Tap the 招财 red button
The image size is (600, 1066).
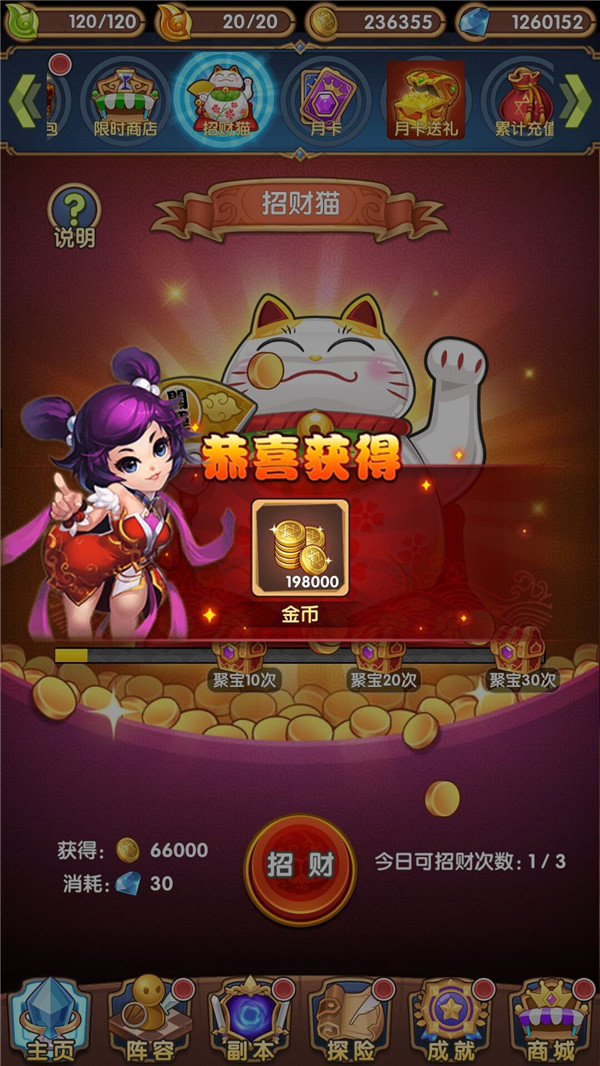(300, 866)
